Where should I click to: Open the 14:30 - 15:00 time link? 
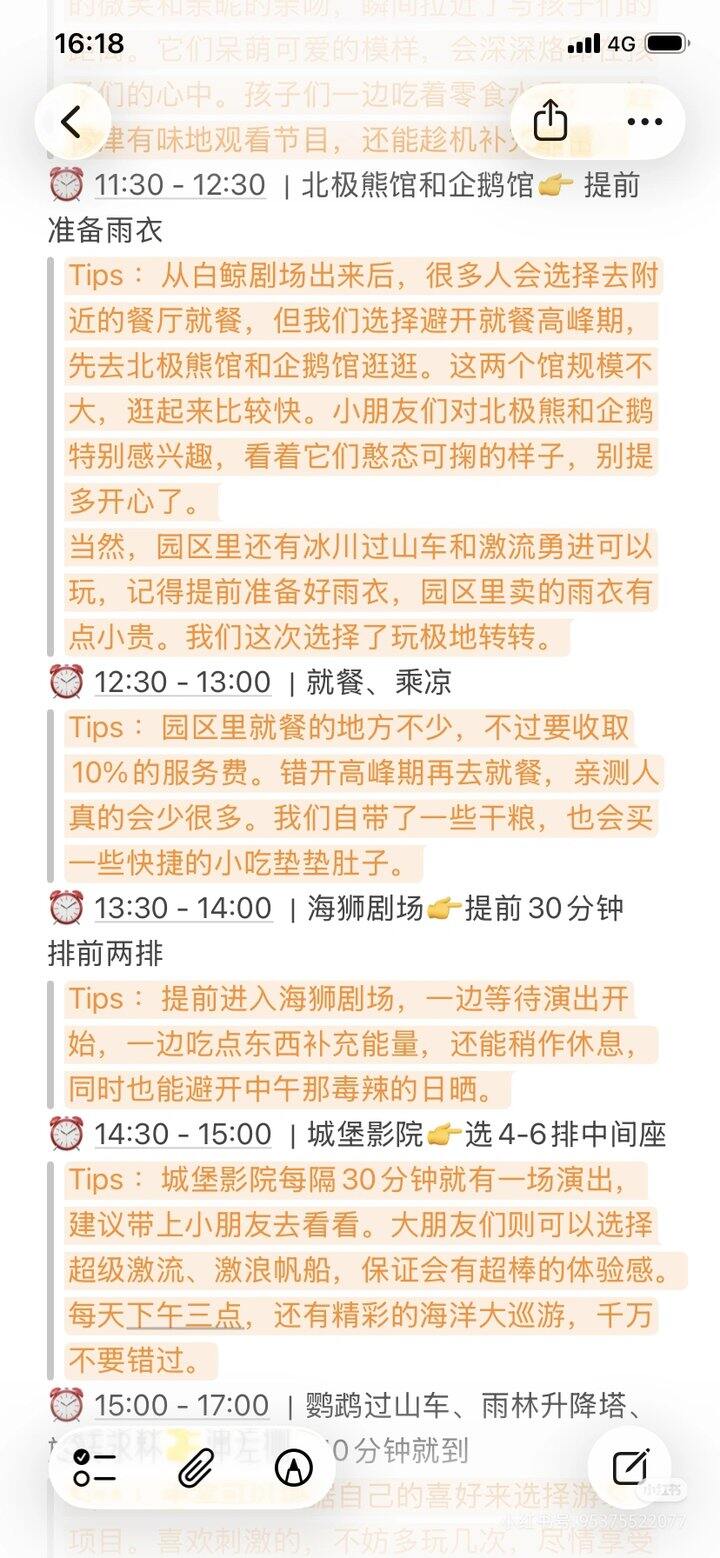(183, 1134)
